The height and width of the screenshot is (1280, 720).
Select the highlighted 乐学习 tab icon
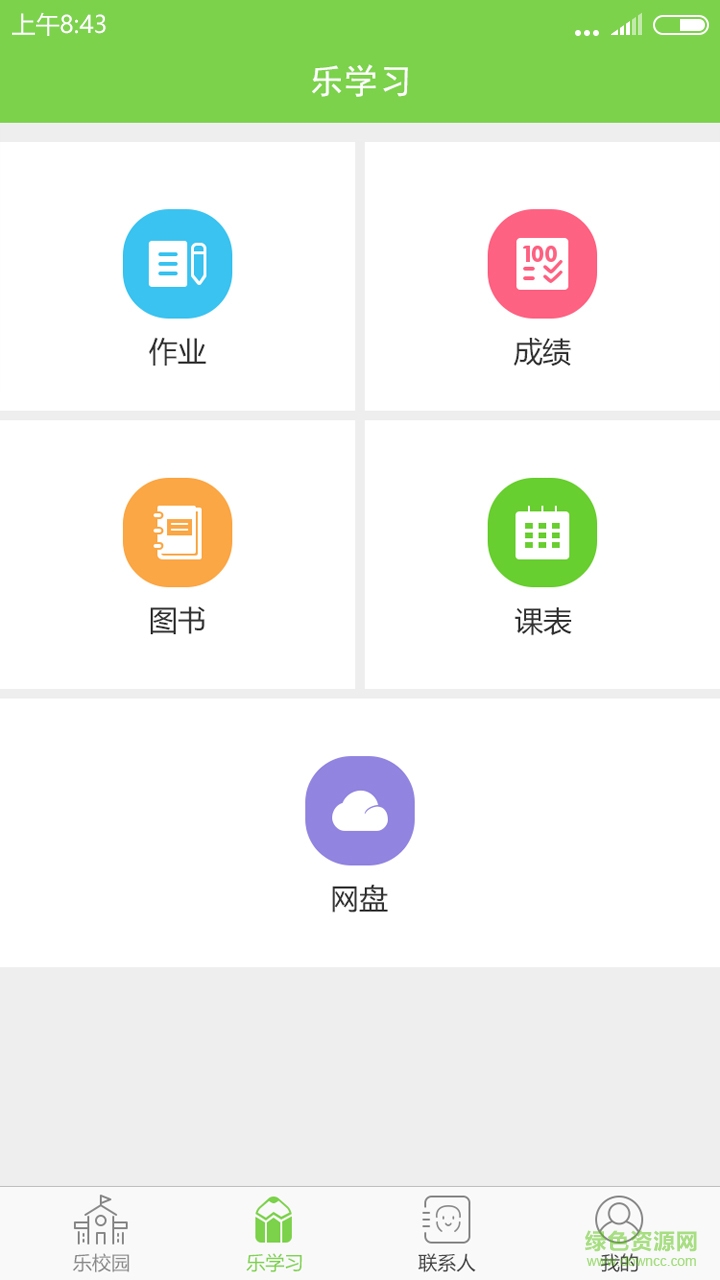[x=274, y=1218]
